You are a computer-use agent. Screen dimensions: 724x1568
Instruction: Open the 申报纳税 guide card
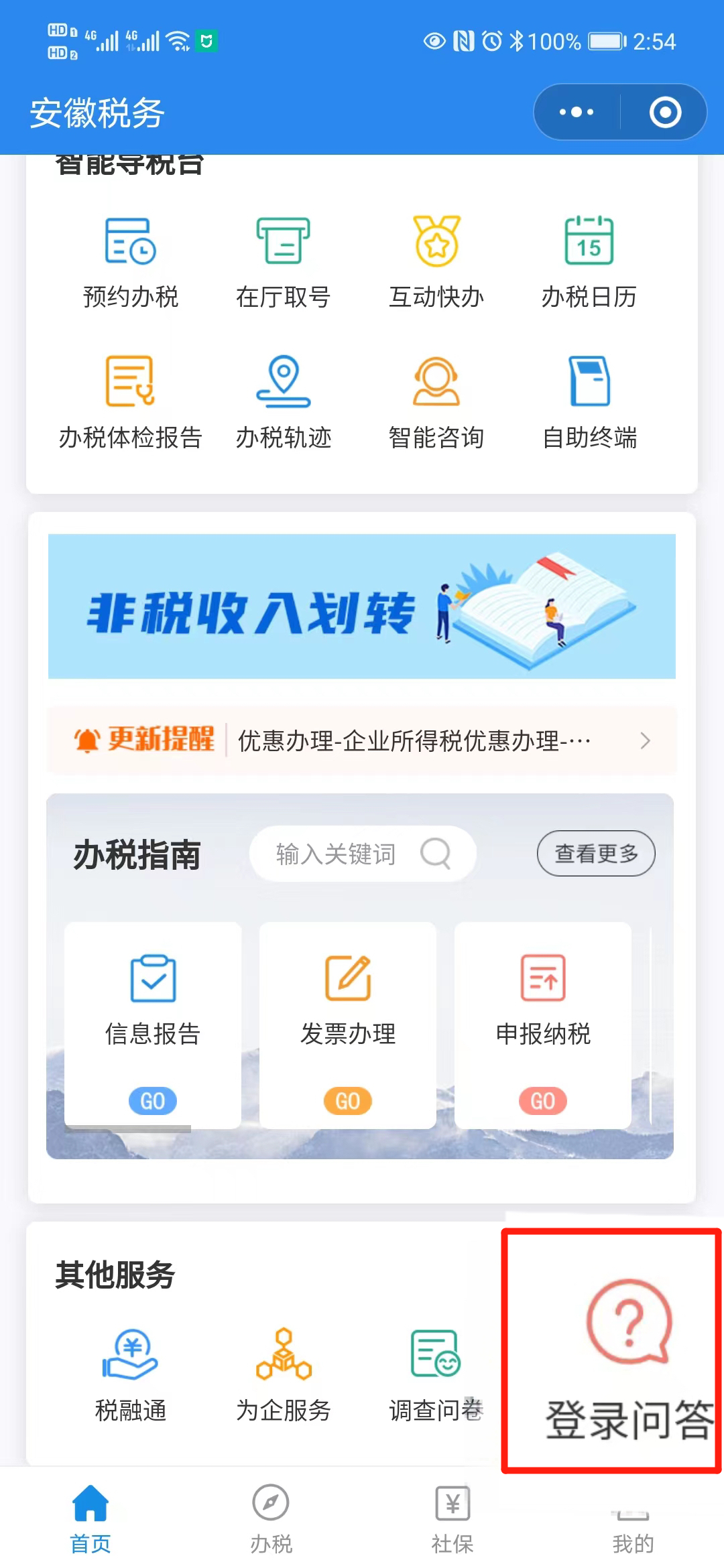point(543,1025)
